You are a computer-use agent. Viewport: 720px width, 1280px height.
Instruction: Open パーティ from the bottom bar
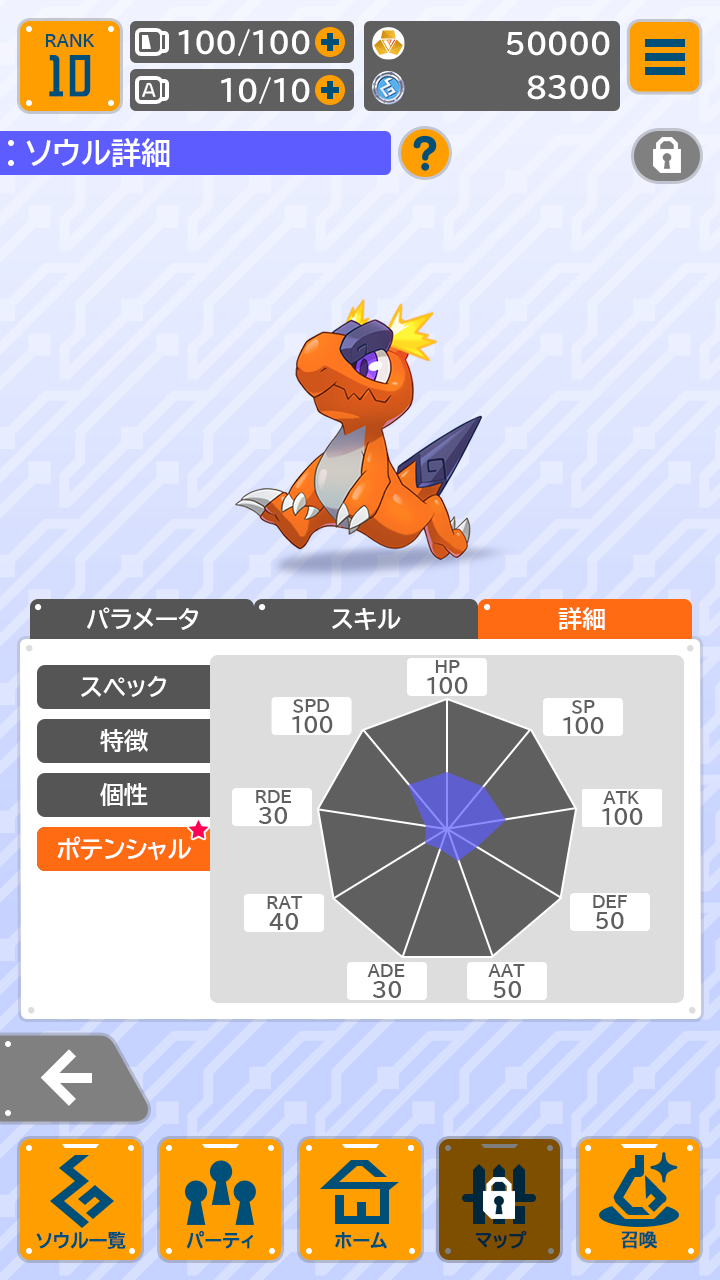[x=221, y=1199]
